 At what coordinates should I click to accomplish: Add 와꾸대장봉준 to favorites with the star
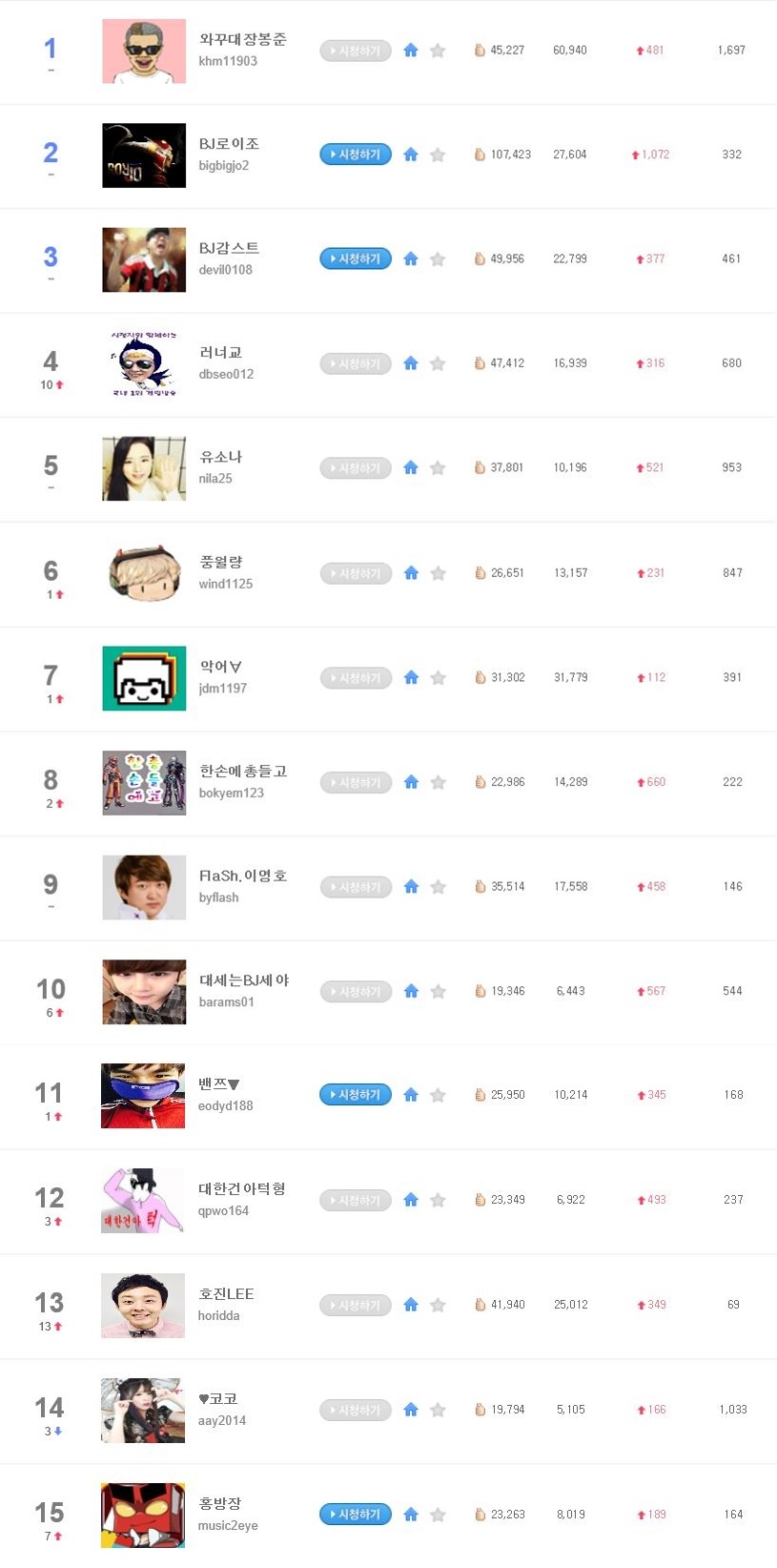coord(438,51)
